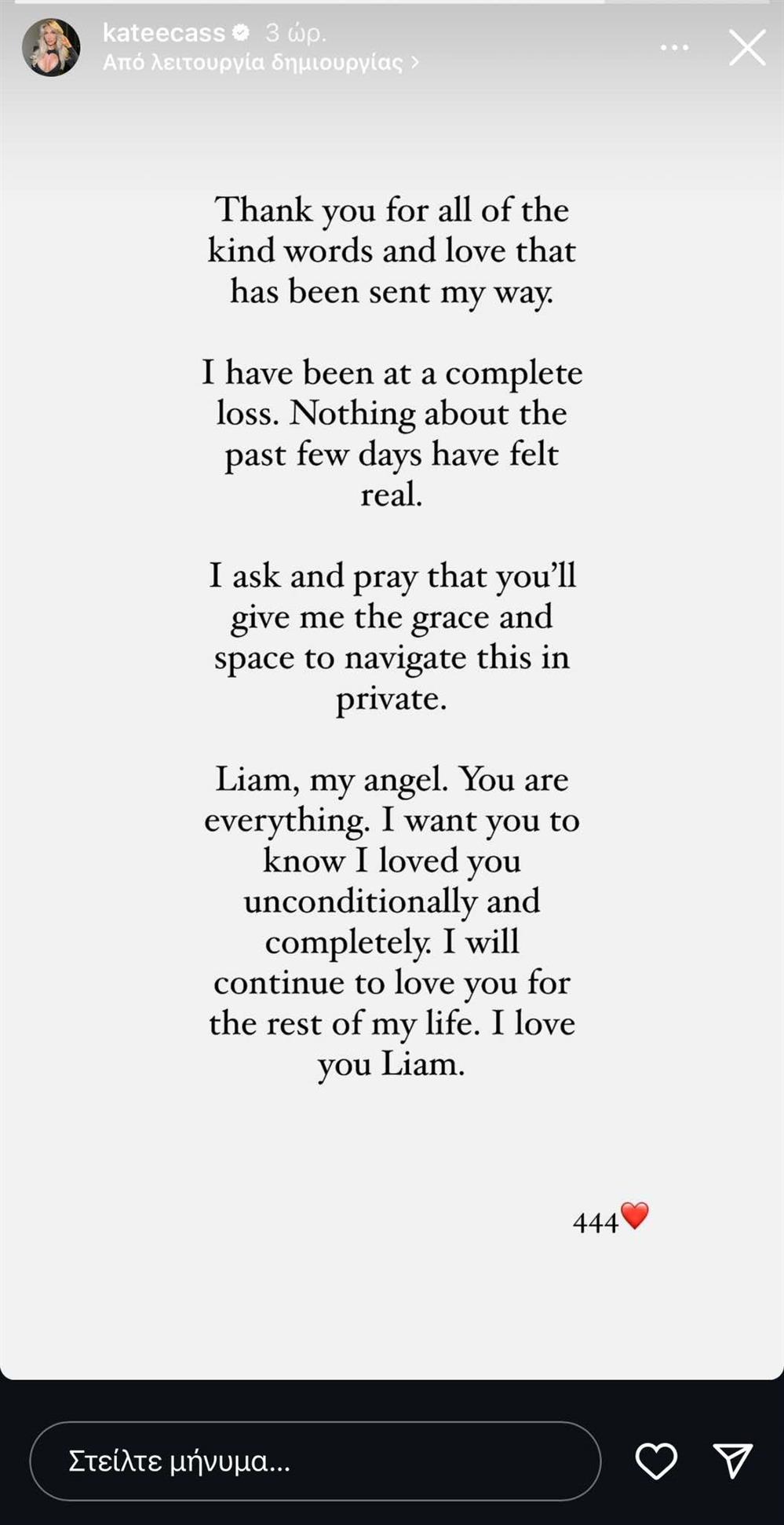Screen dimensions: 784x1525
Task: Share the story via paper plane icon
Action: [x=732, y=1461]
